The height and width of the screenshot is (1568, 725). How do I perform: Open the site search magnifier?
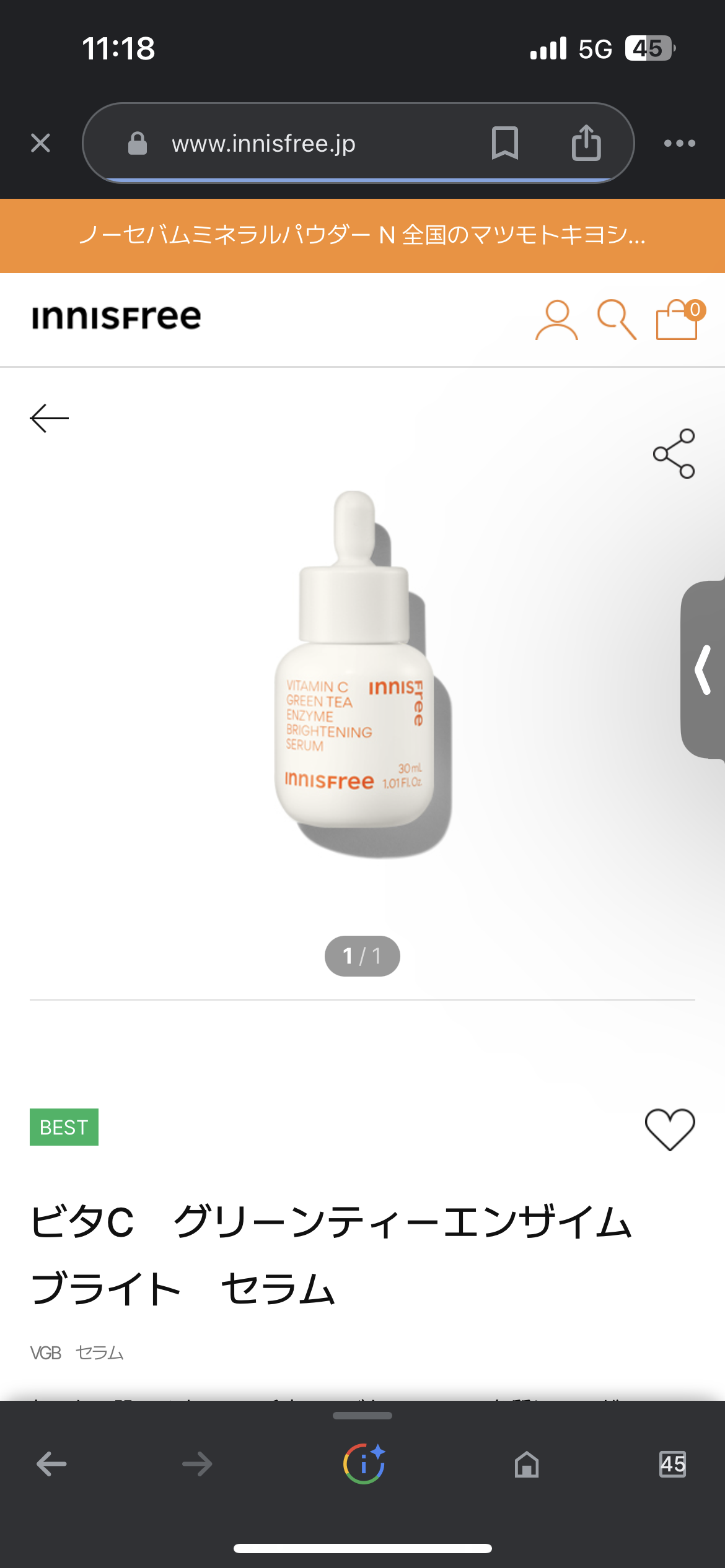(616, 320)
